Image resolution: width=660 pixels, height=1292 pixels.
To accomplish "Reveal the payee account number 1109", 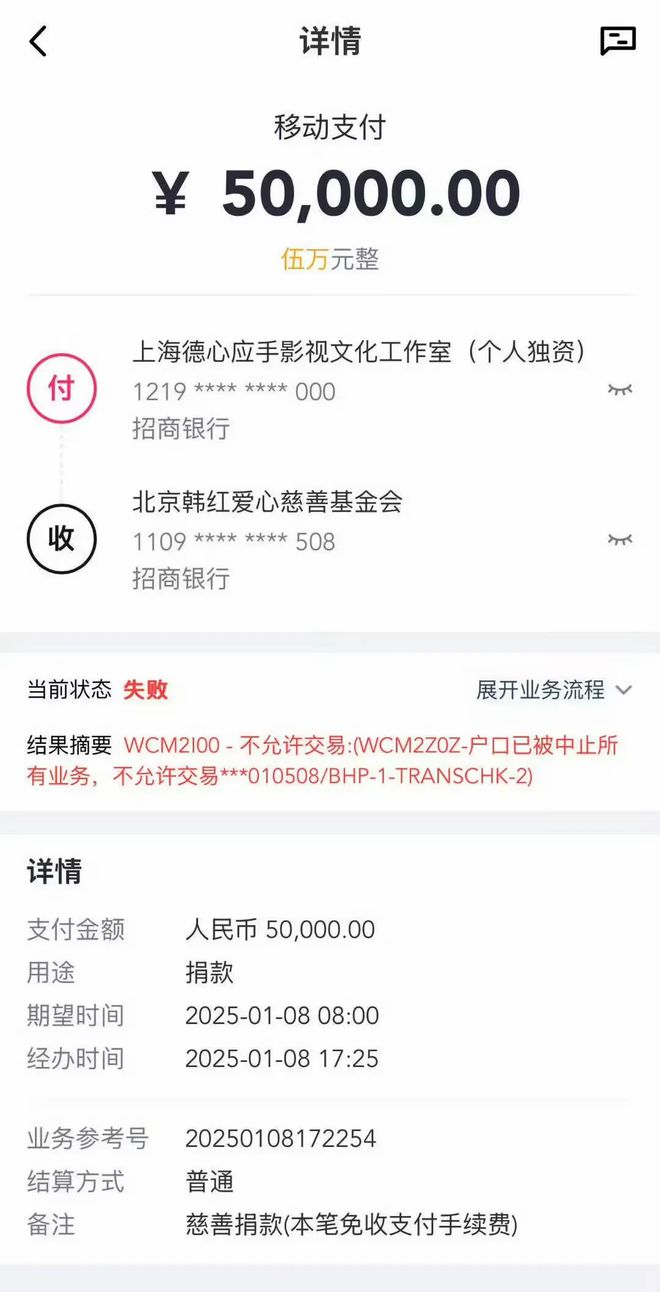I will click(x=620, y=540).
